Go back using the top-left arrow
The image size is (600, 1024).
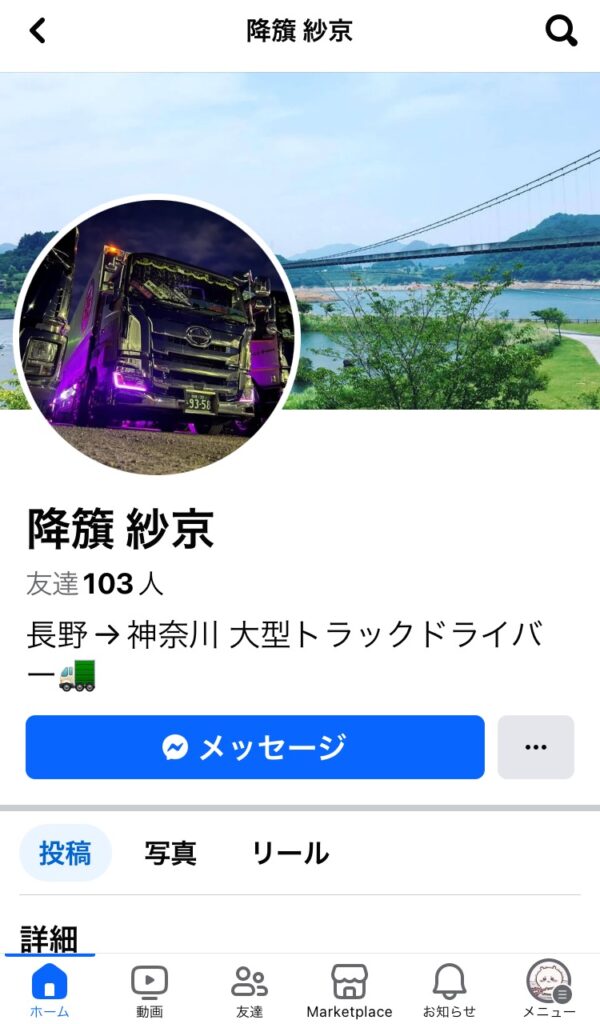coord(37,30)
